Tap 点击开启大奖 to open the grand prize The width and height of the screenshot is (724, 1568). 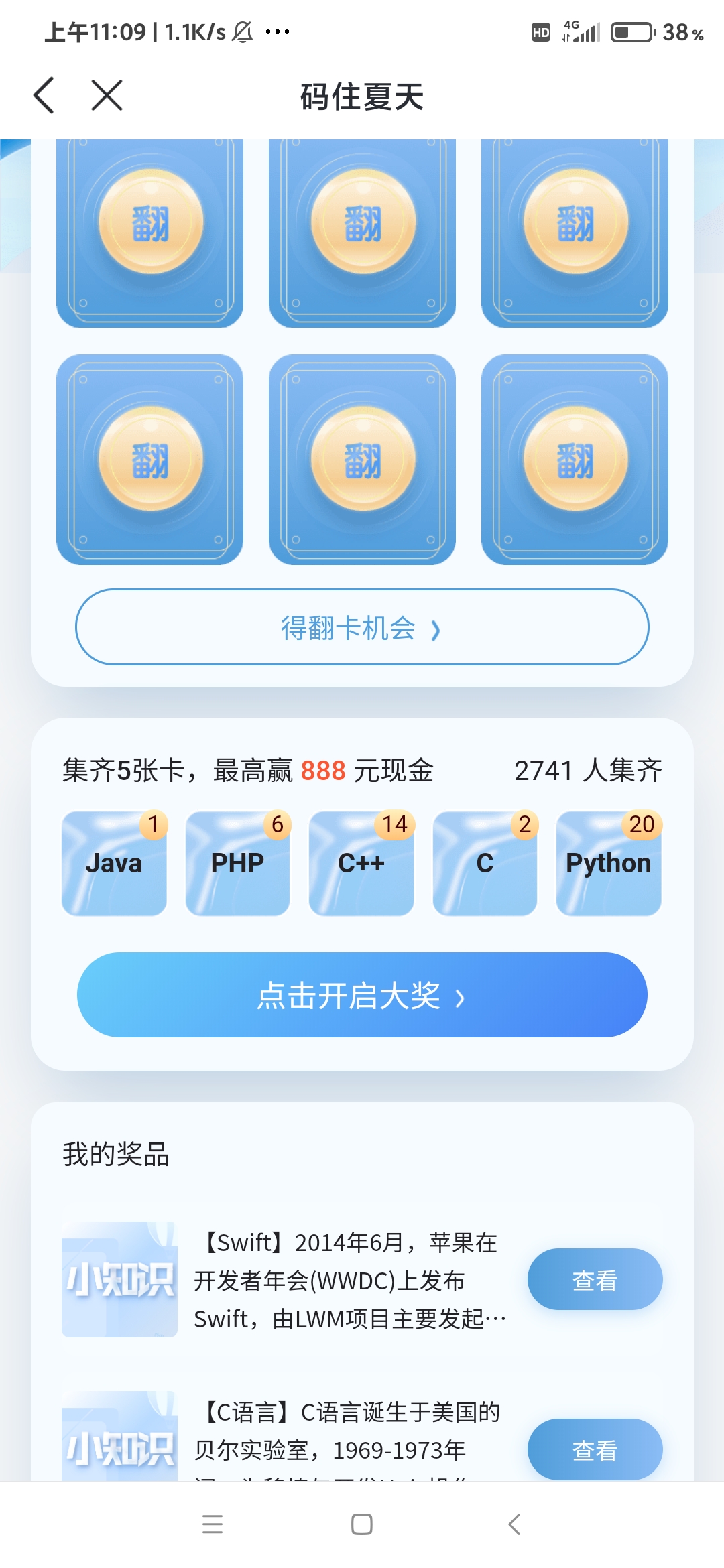coord(362,995)
